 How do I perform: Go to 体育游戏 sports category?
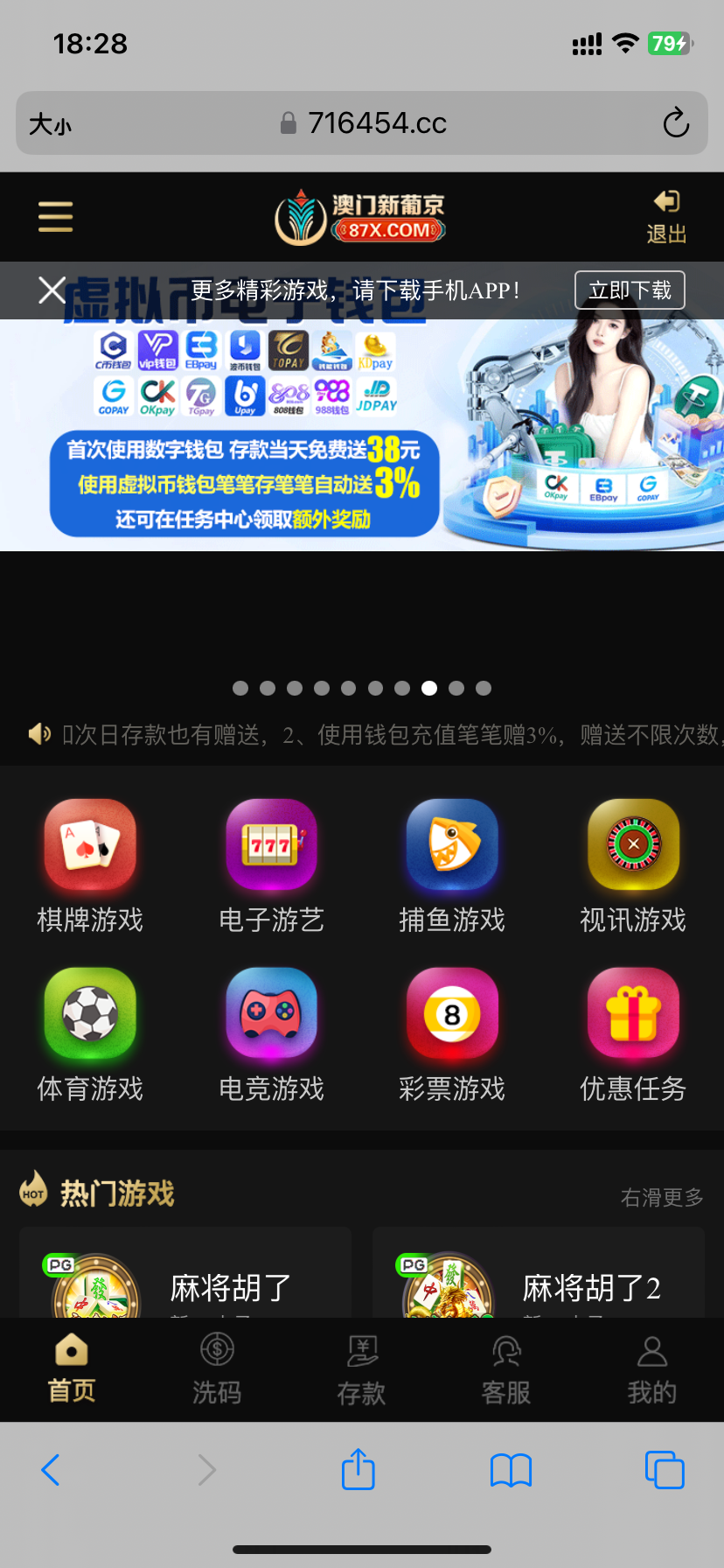tap(90, 1034)
